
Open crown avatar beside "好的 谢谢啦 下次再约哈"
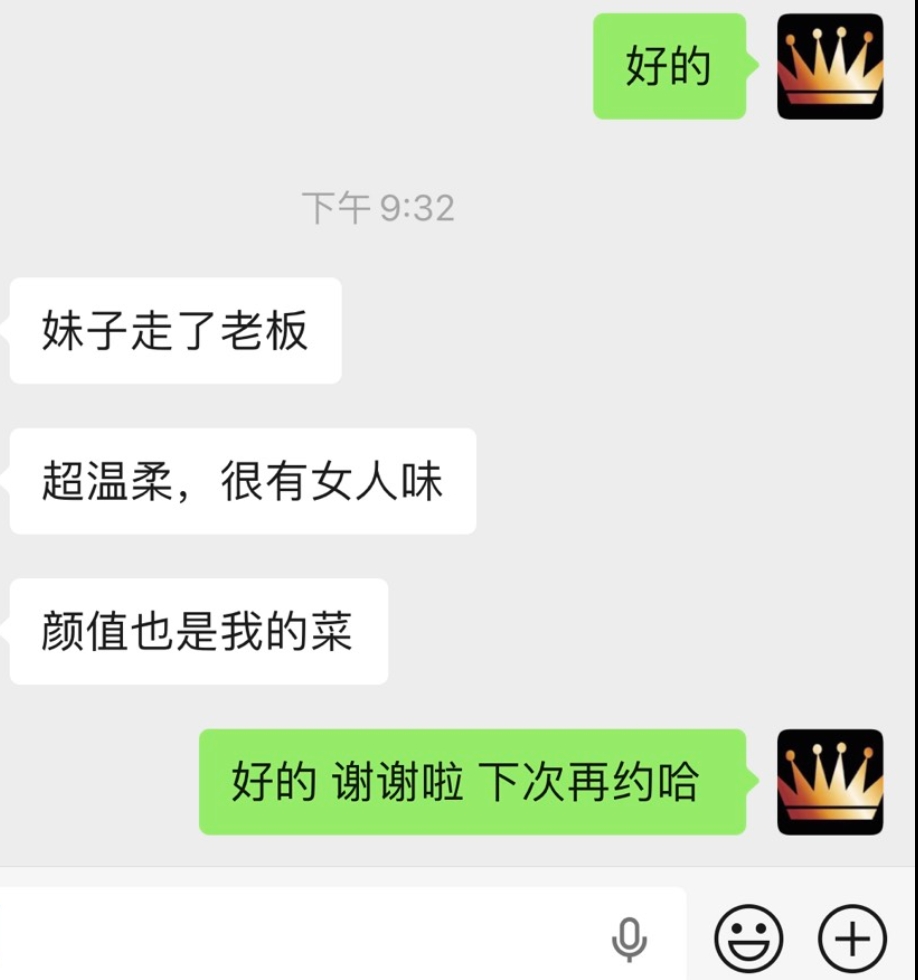(x=830, y=782)
